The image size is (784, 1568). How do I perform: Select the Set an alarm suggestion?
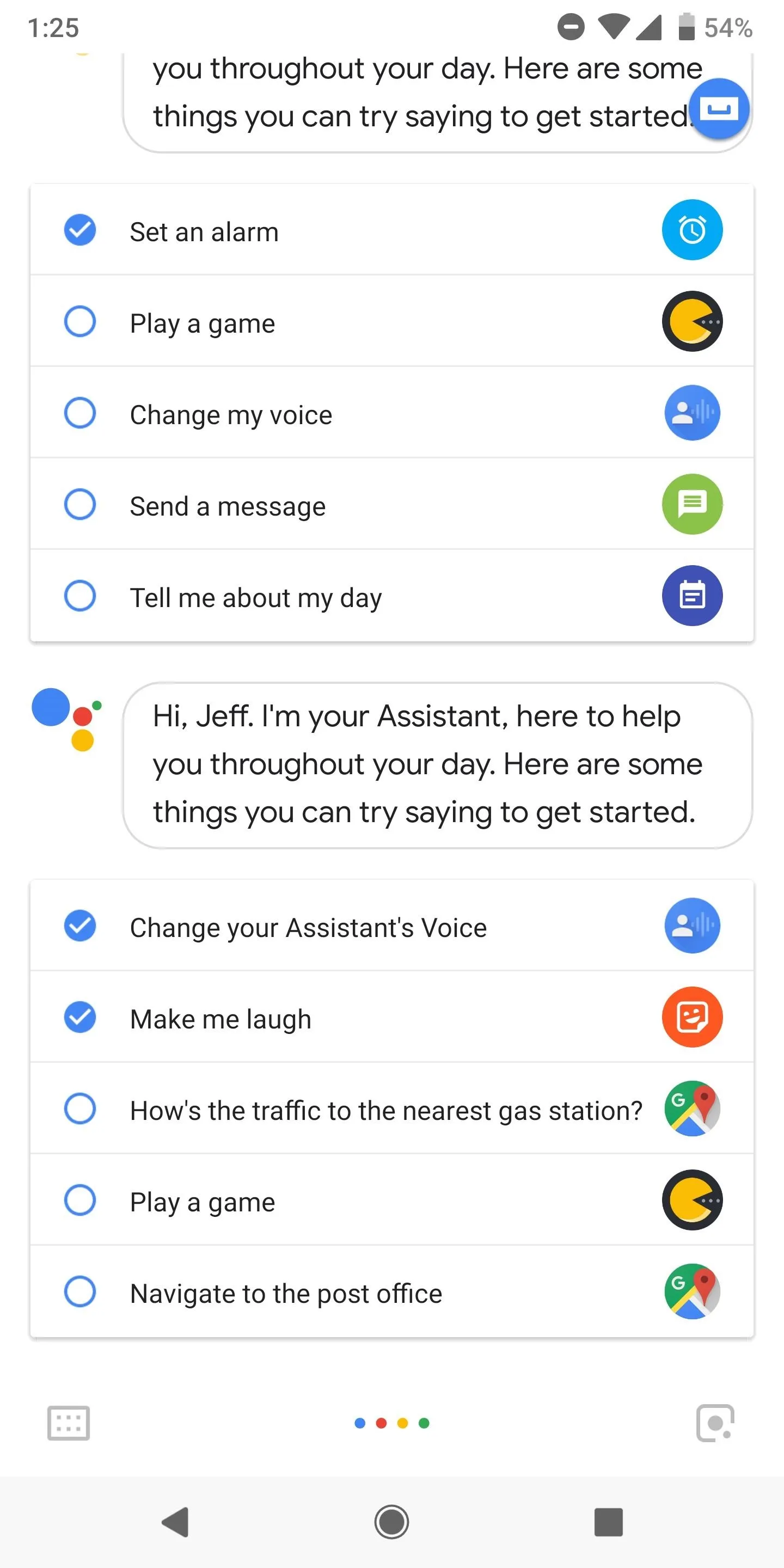coord(392,230)
